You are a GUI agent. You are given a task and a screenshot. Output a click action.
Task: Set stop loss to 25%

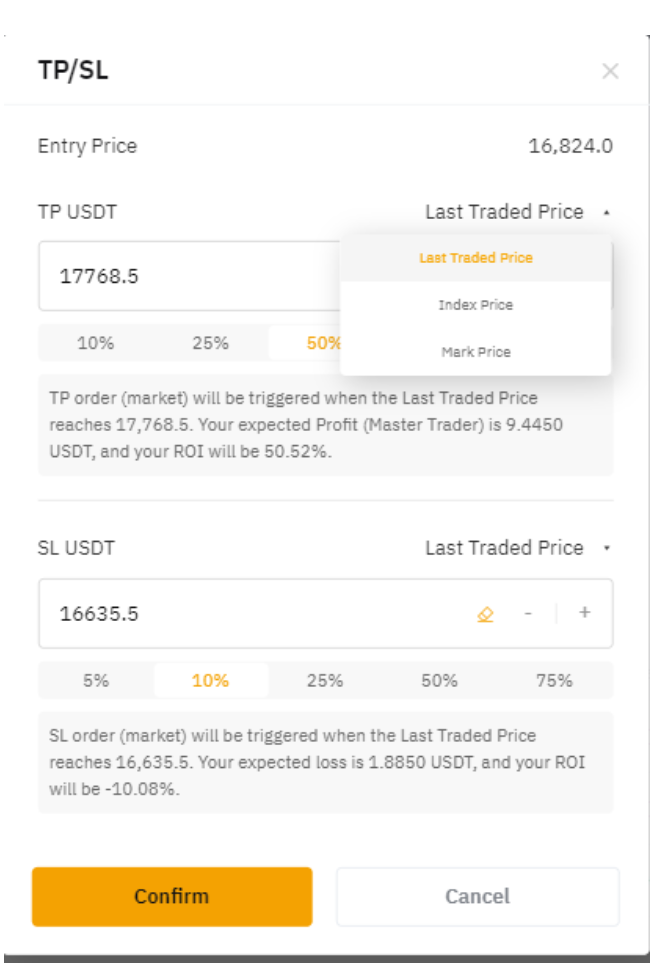[x=325, y=681]
